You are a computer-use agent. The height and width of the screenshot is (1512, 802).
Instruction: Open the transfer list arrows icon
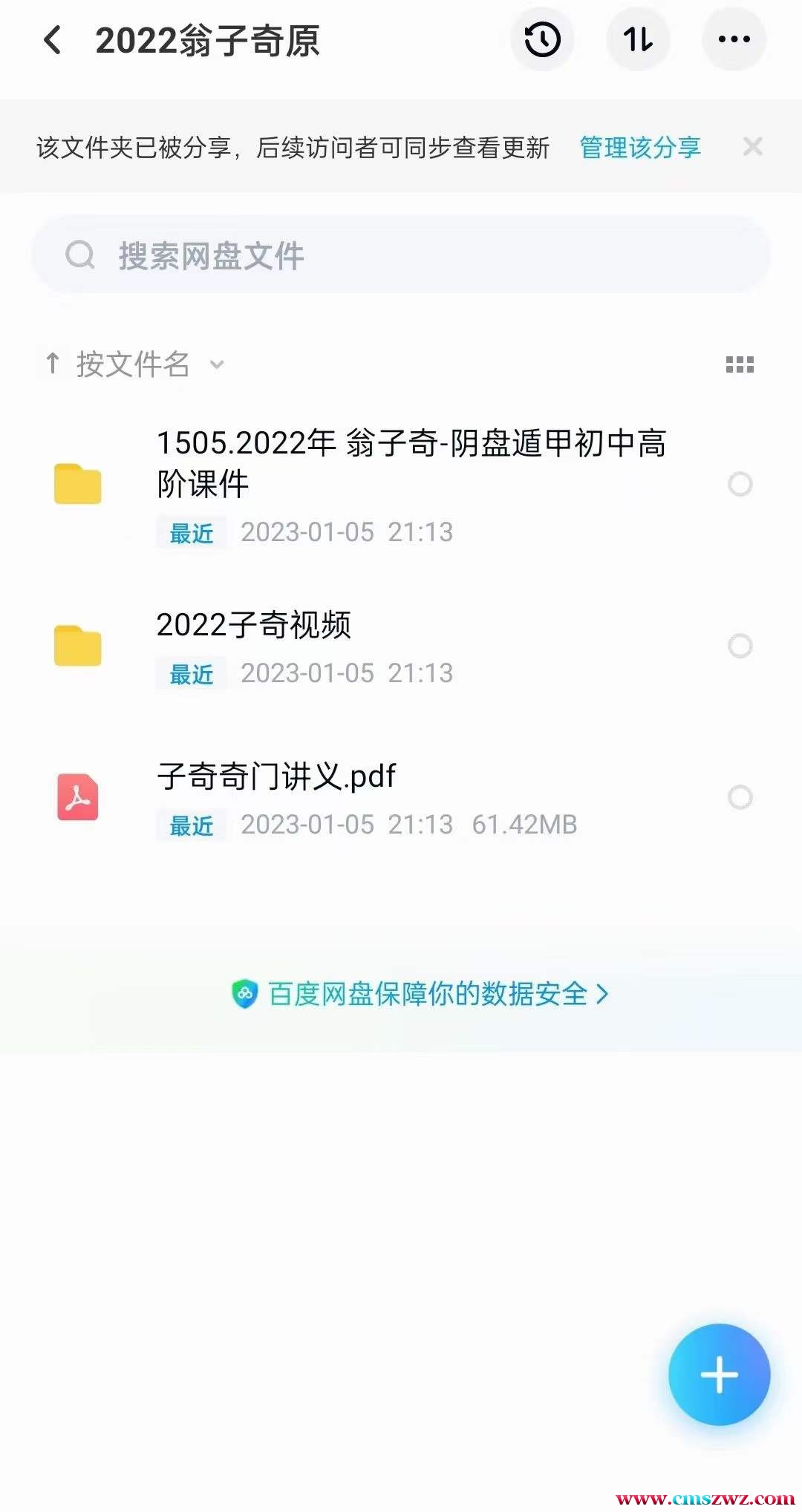tap(638, 39)
